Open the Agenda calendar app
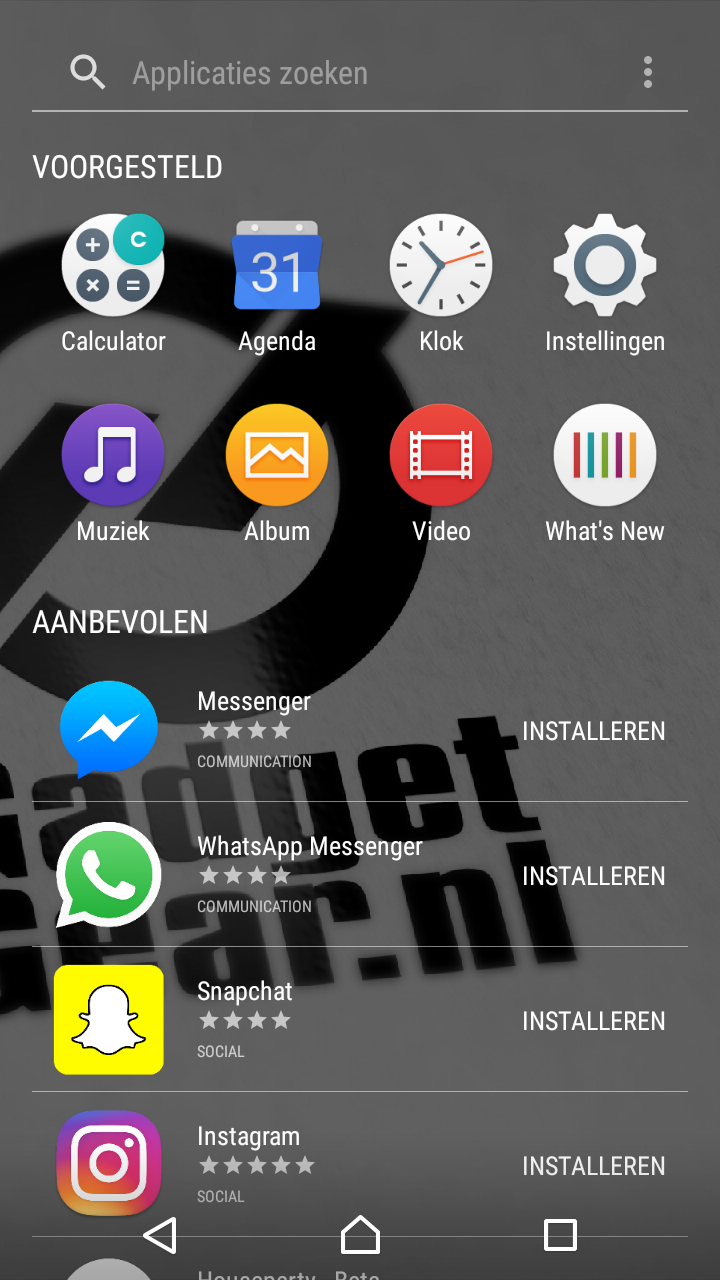This screenshot has height=1280, width=720. pos(277,284)
